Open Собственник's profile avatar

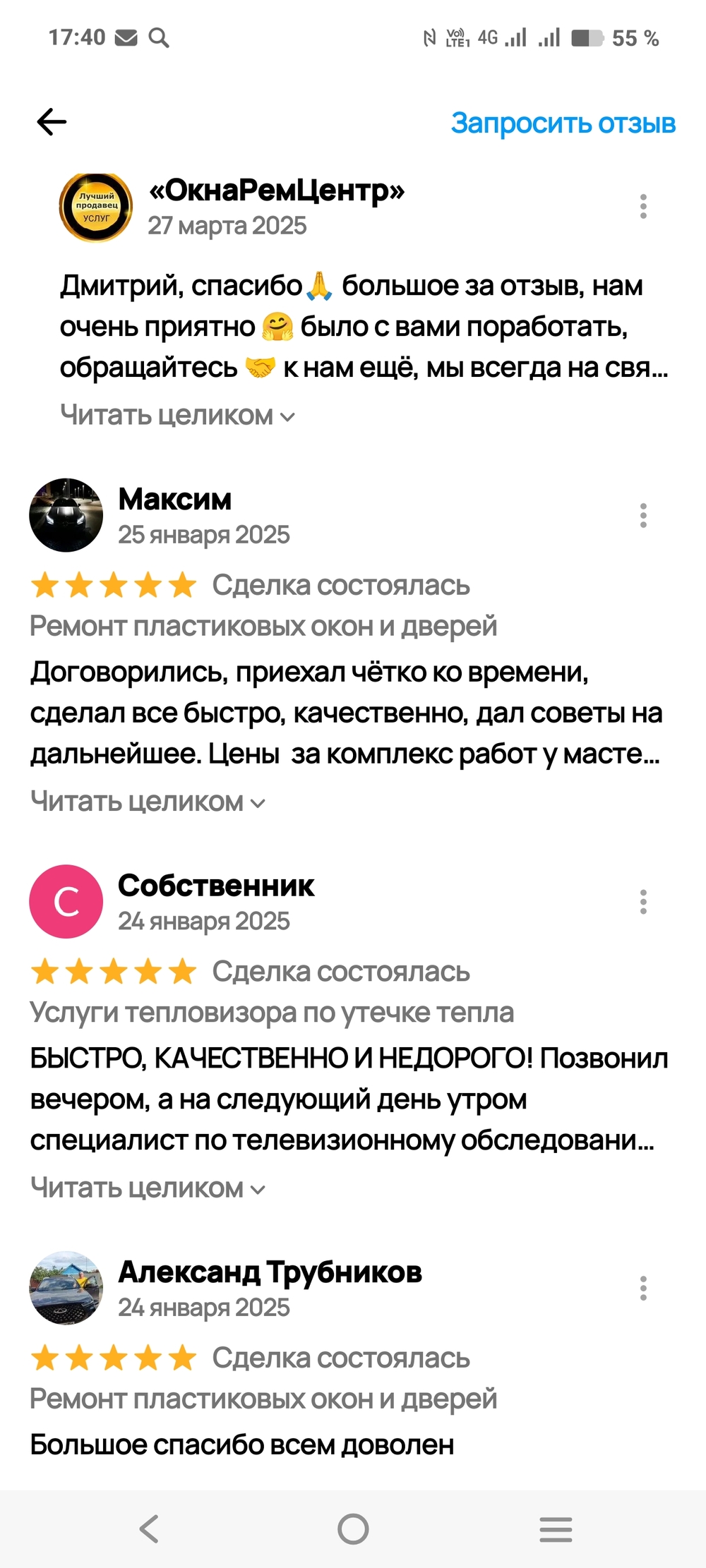pyautogui.click(x=66, y=901)
